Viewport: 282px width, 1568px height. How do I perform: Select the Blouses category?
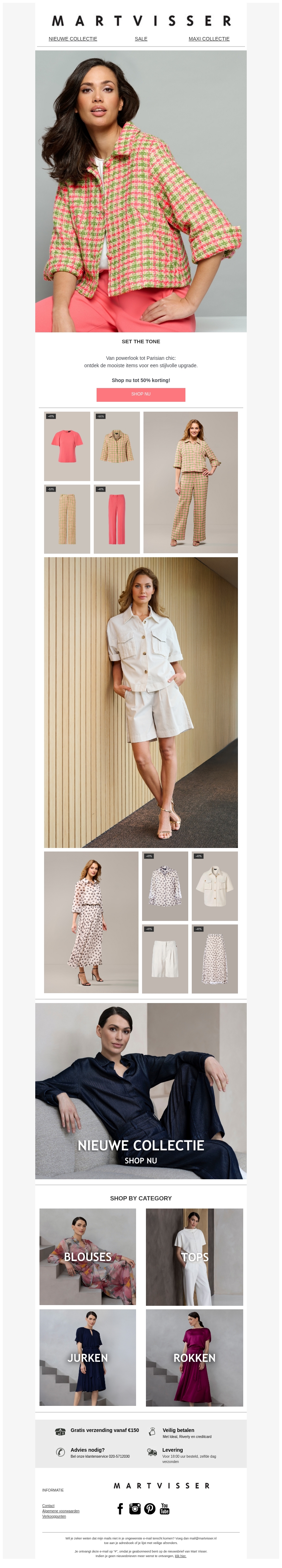click(88, 1256)
